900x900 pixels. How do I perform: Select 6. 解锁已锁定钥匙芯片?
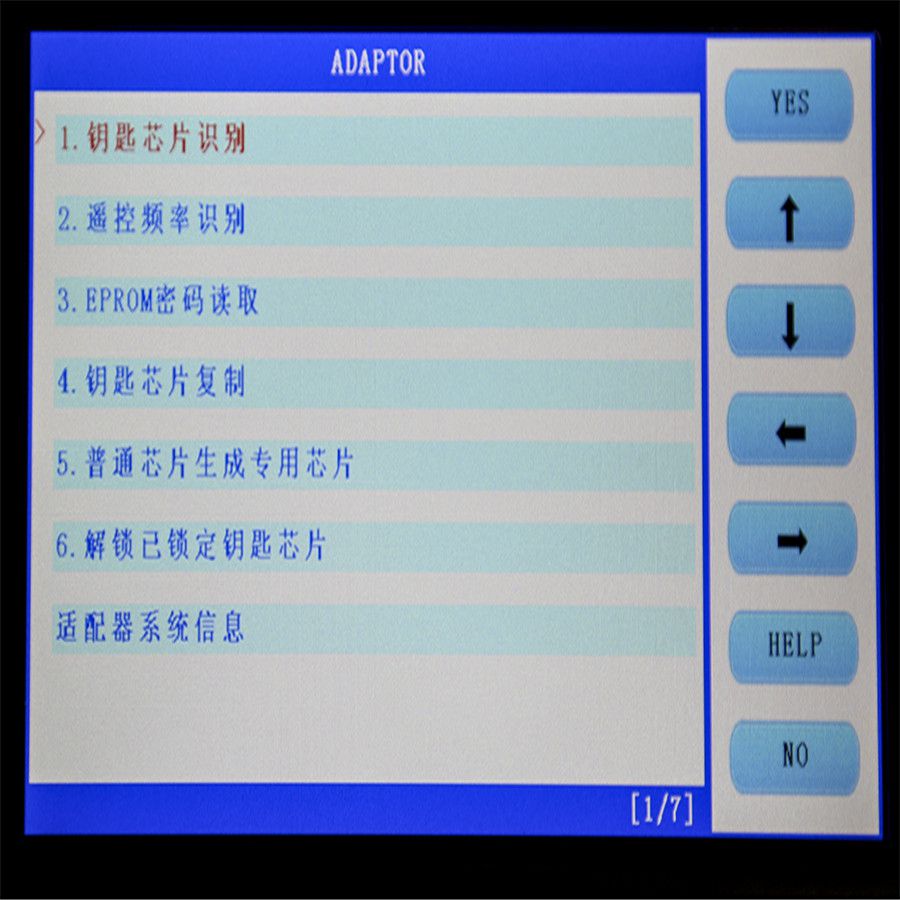tap(373, 547)
